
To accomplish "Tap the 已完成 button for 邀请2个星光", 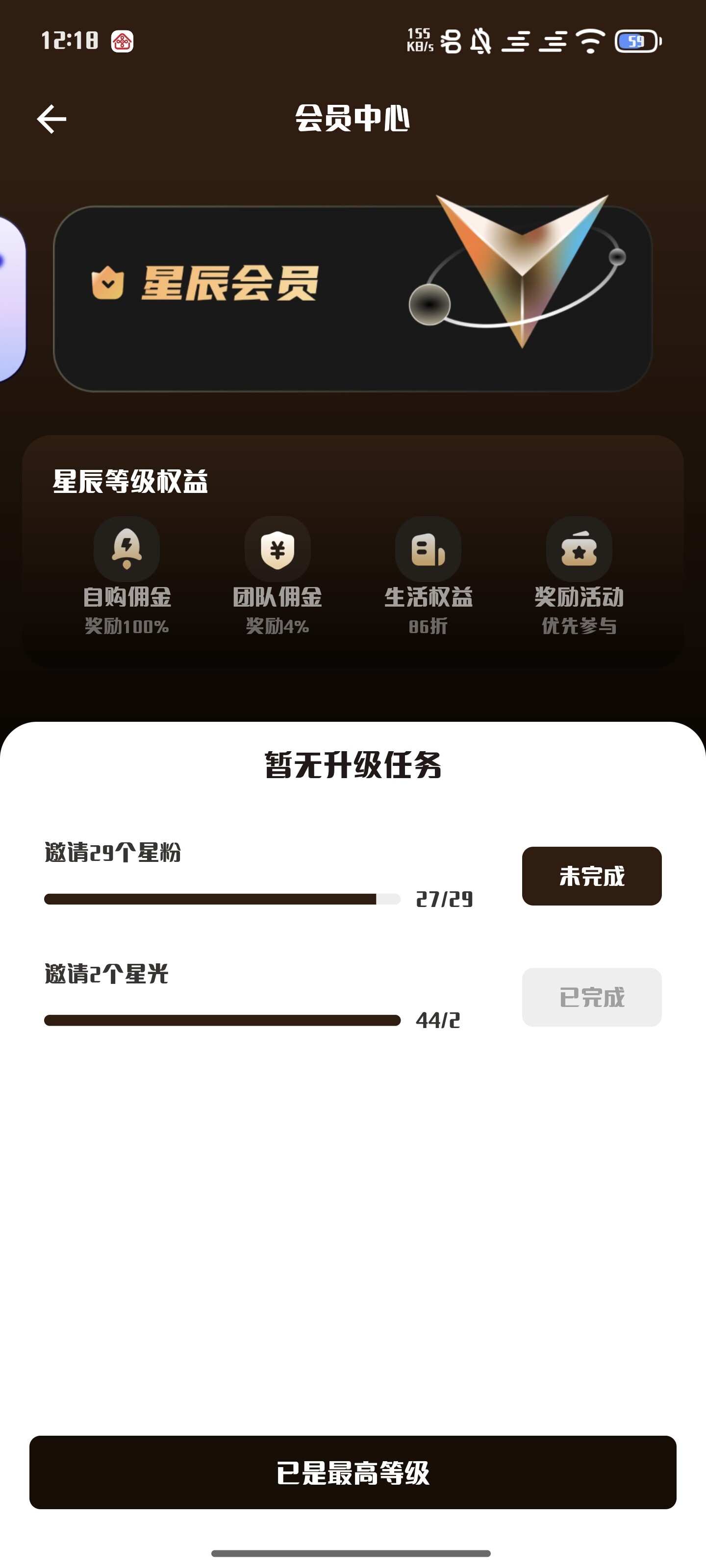I will [591, 997].
